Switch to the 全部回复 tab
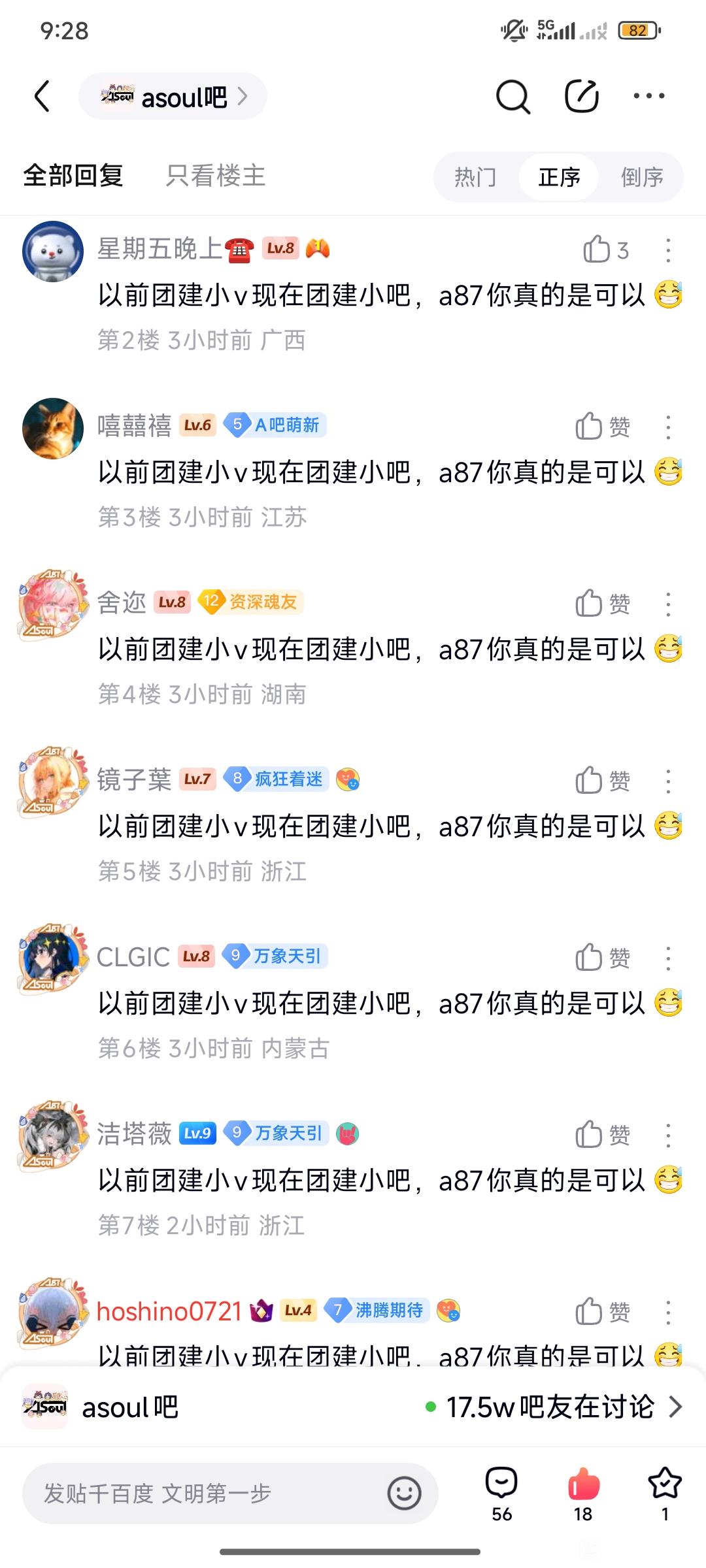This screenshot has width=706, height=1568. [73, 176]
